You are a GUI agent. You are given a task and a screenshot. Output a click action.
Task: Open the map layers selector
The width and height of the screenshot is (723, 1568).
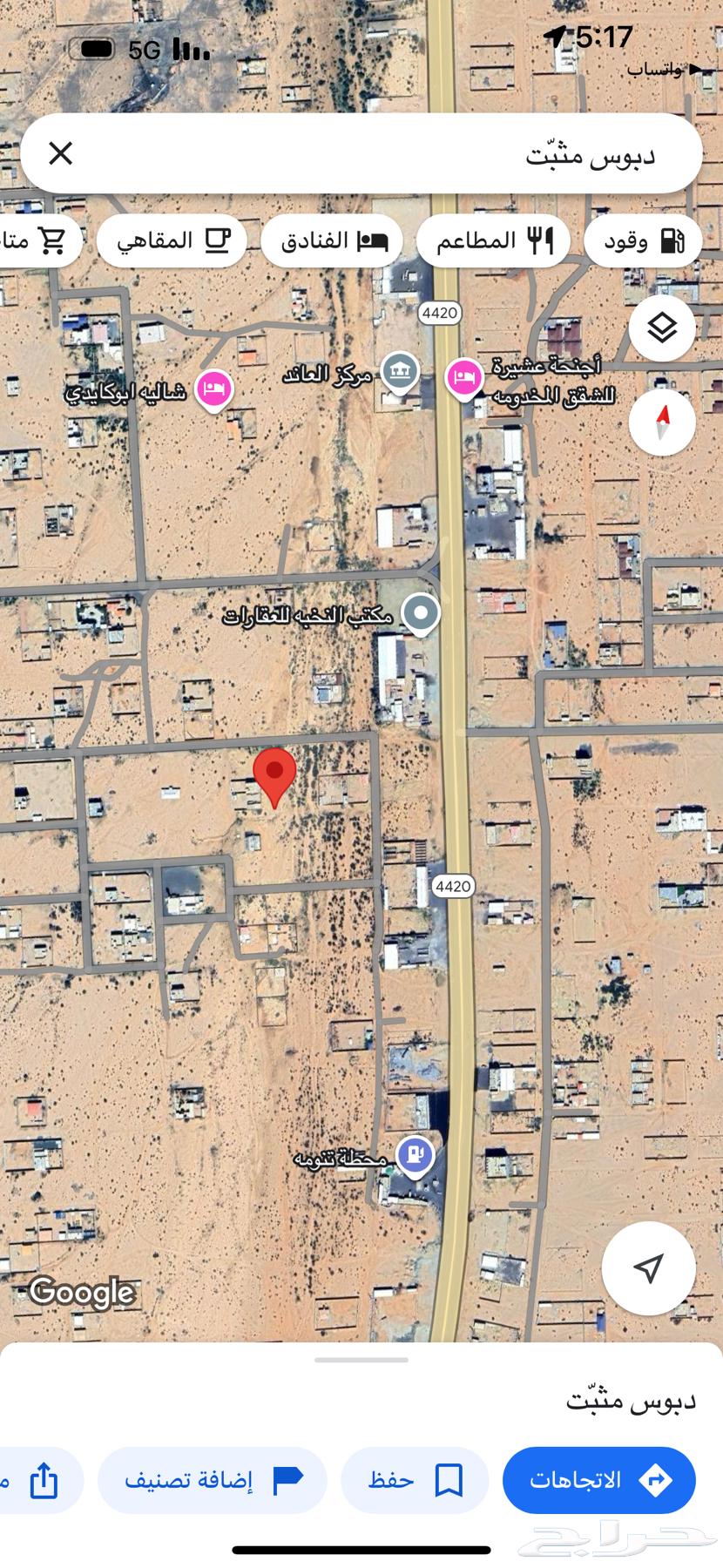coord(662,328)
